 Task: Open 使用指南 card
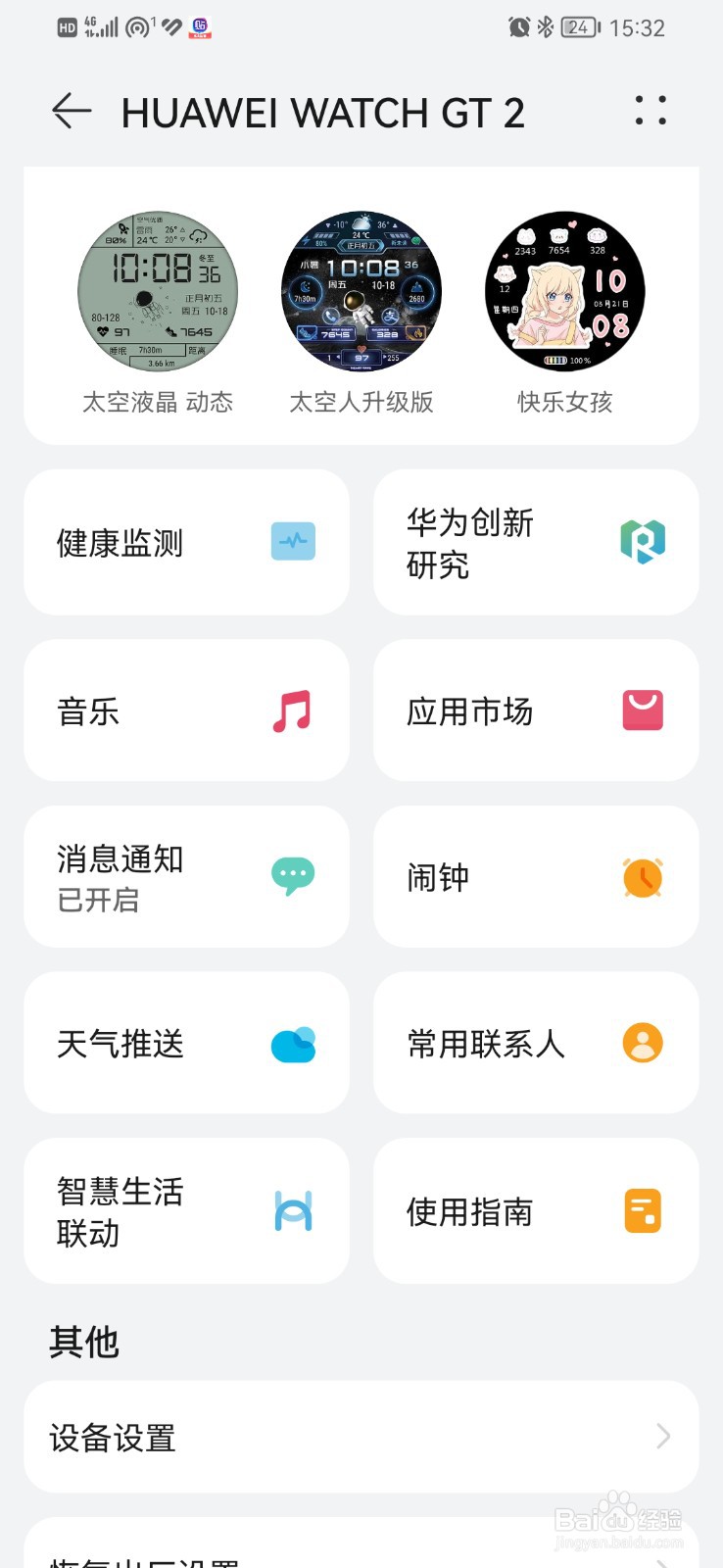click(536, 1211)
